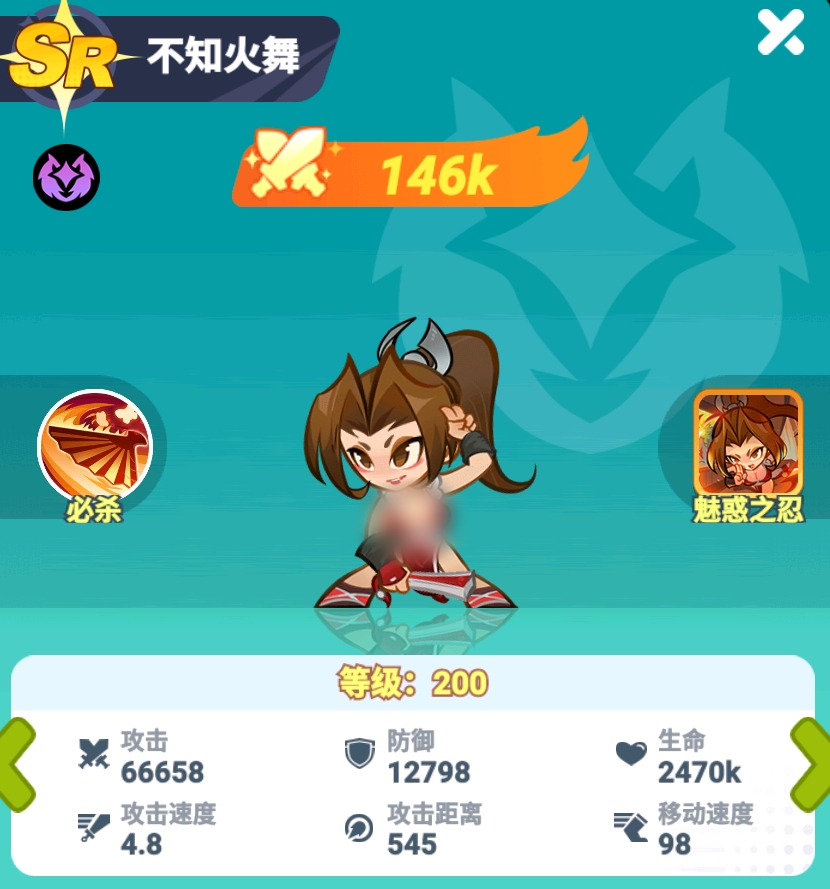830x889 pixels.
Task: Go to the previous hero arrow
Action: tap(17, 764)
